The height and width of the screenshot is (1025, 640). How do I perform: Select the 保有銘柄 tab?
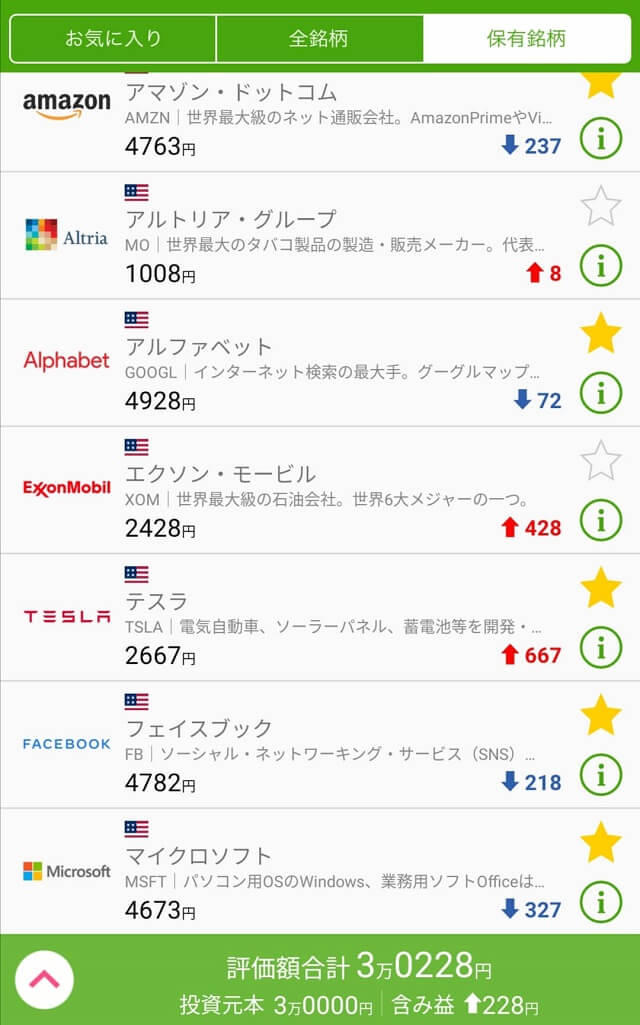(x=526, y=39)
